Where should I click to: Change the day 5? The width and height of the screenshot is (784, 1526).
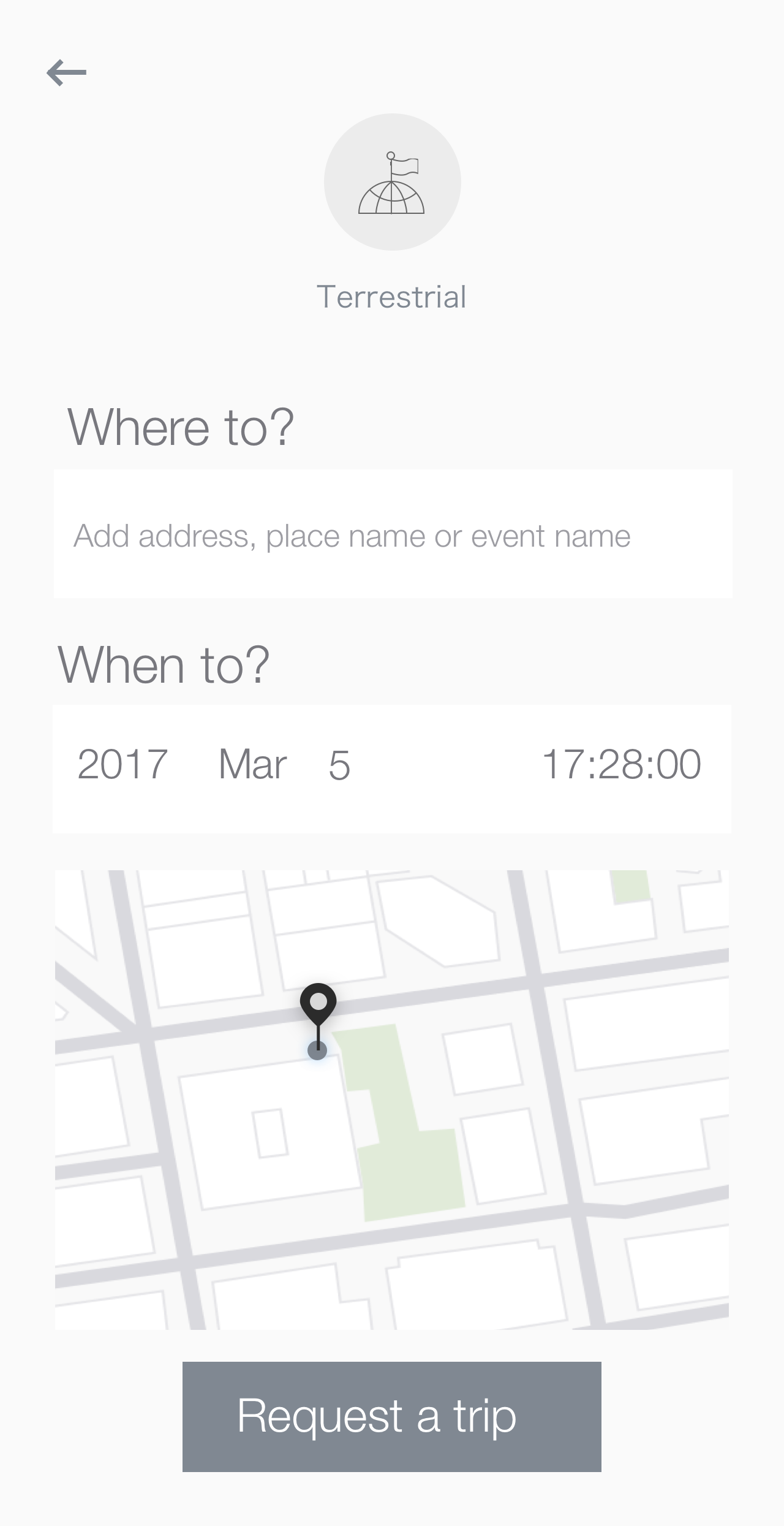[x=339, y=765]
